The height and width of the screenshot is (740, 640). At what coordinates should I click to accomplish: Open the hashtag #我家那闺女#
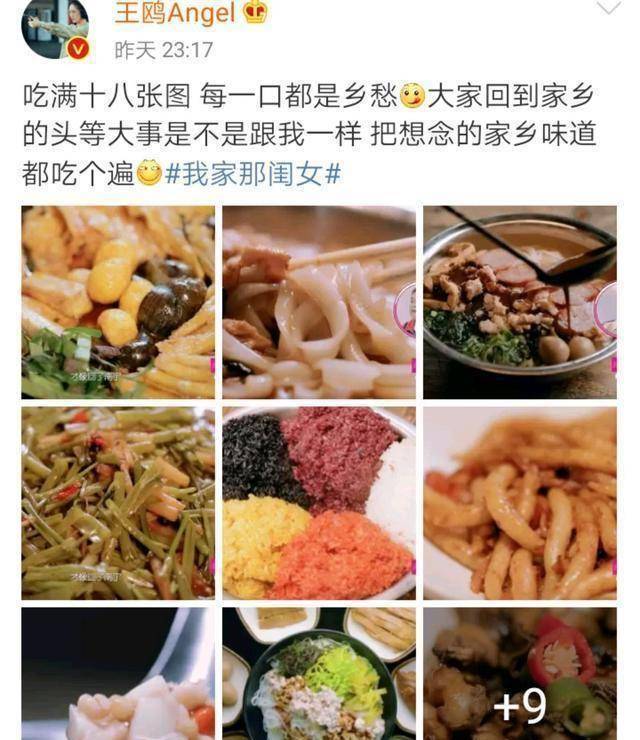(x=253, y=173)
